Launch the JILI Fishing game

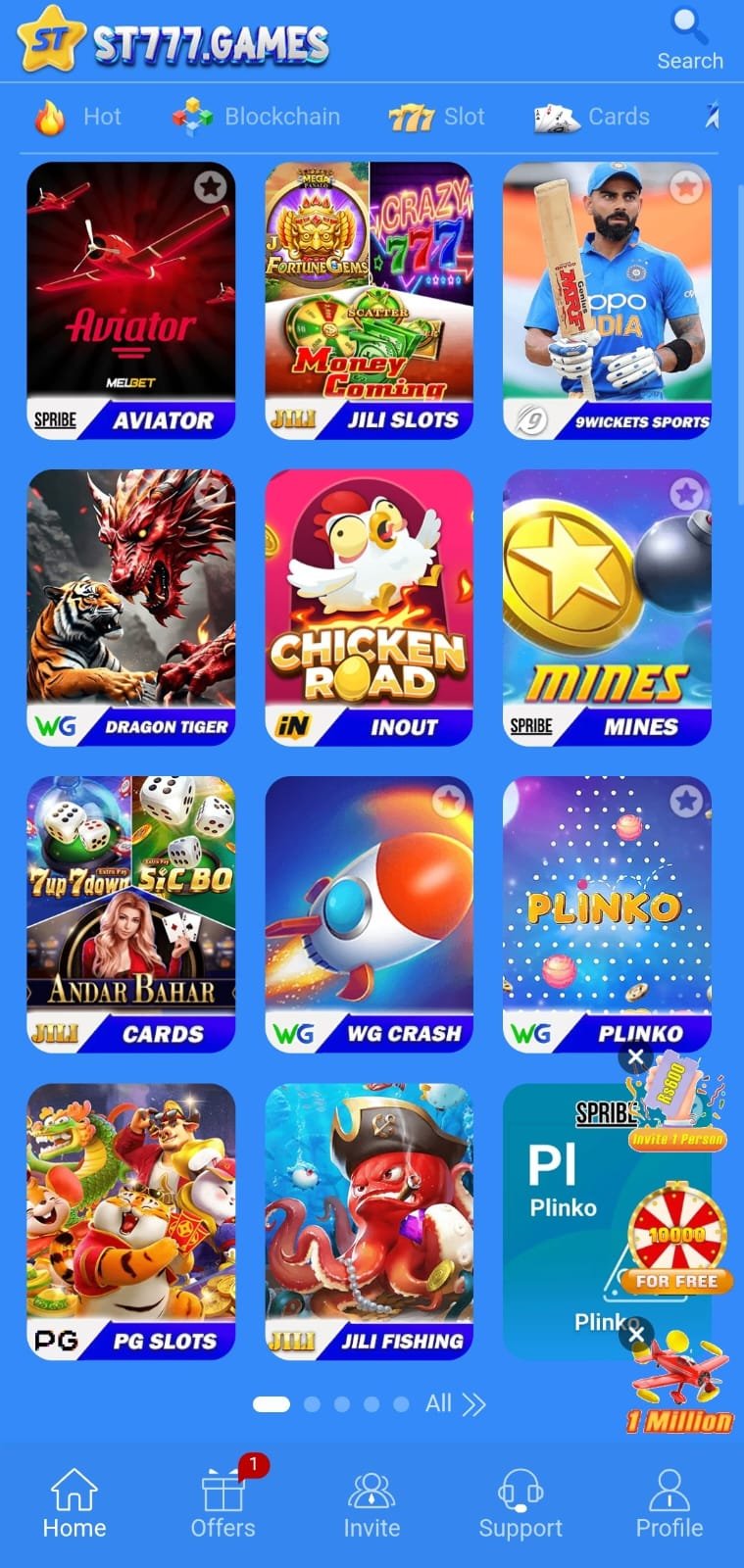(369, 1220)
